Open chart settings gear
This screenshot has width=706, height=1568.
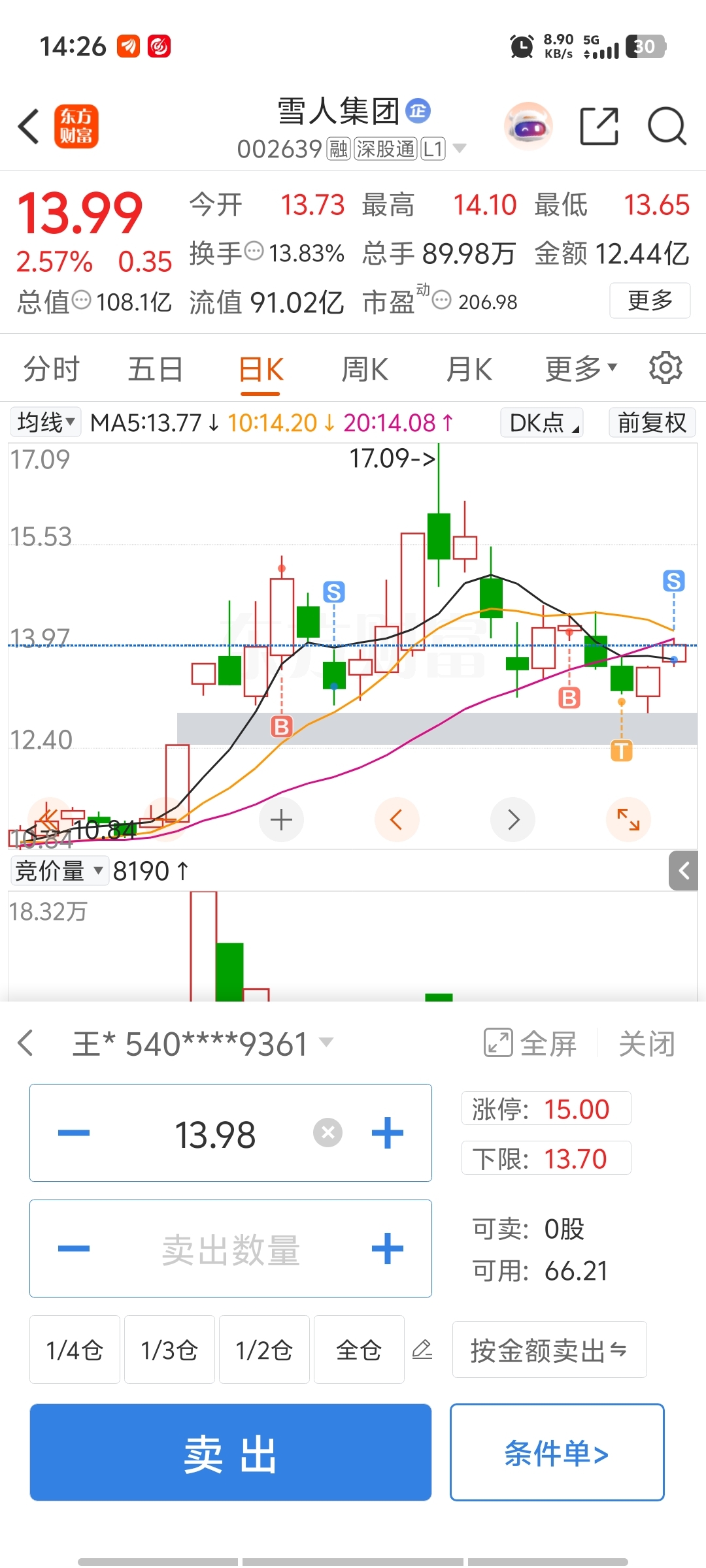(665, 368)
